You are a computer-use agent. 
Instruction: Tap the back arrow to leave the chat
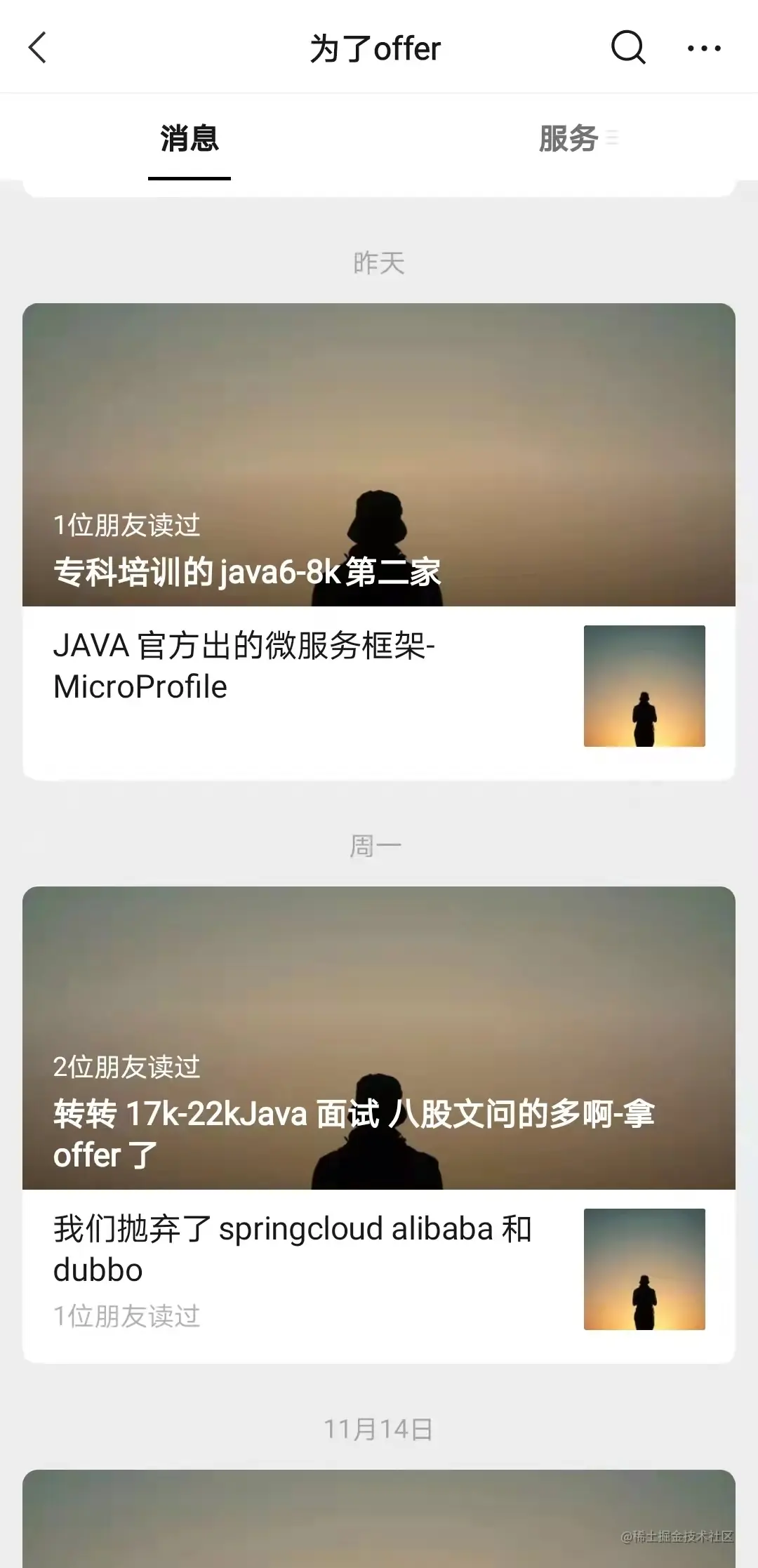pos(39,47)
